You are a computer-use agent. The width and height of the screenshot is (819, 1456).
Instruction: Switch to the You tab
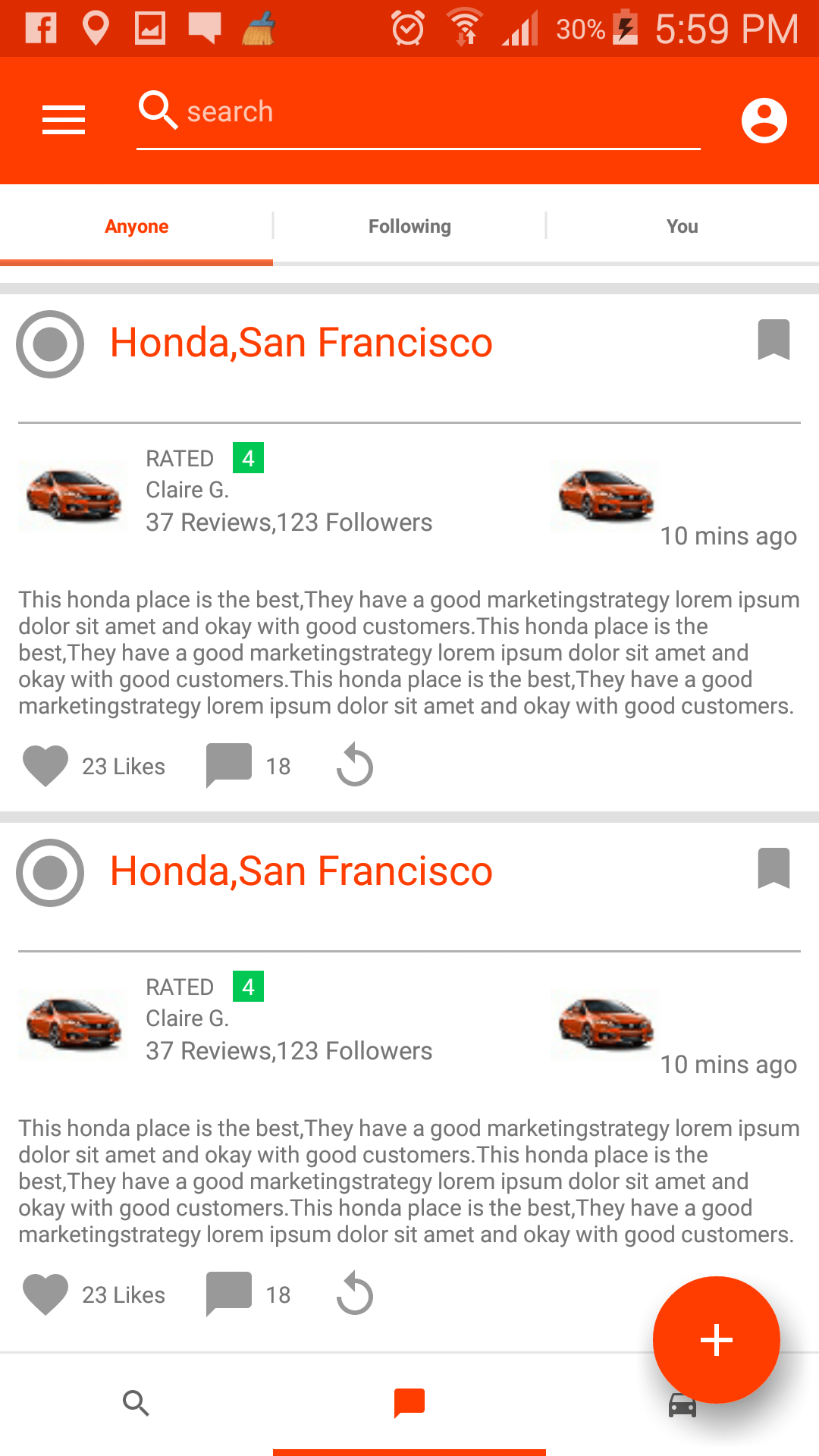(682, 226)
